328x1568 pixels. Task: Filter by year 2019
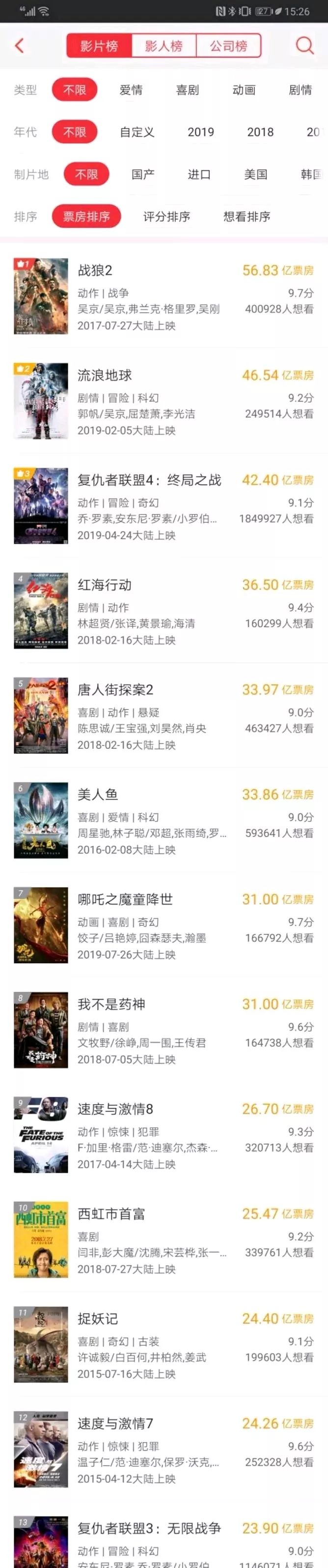[x=200, y=132]
